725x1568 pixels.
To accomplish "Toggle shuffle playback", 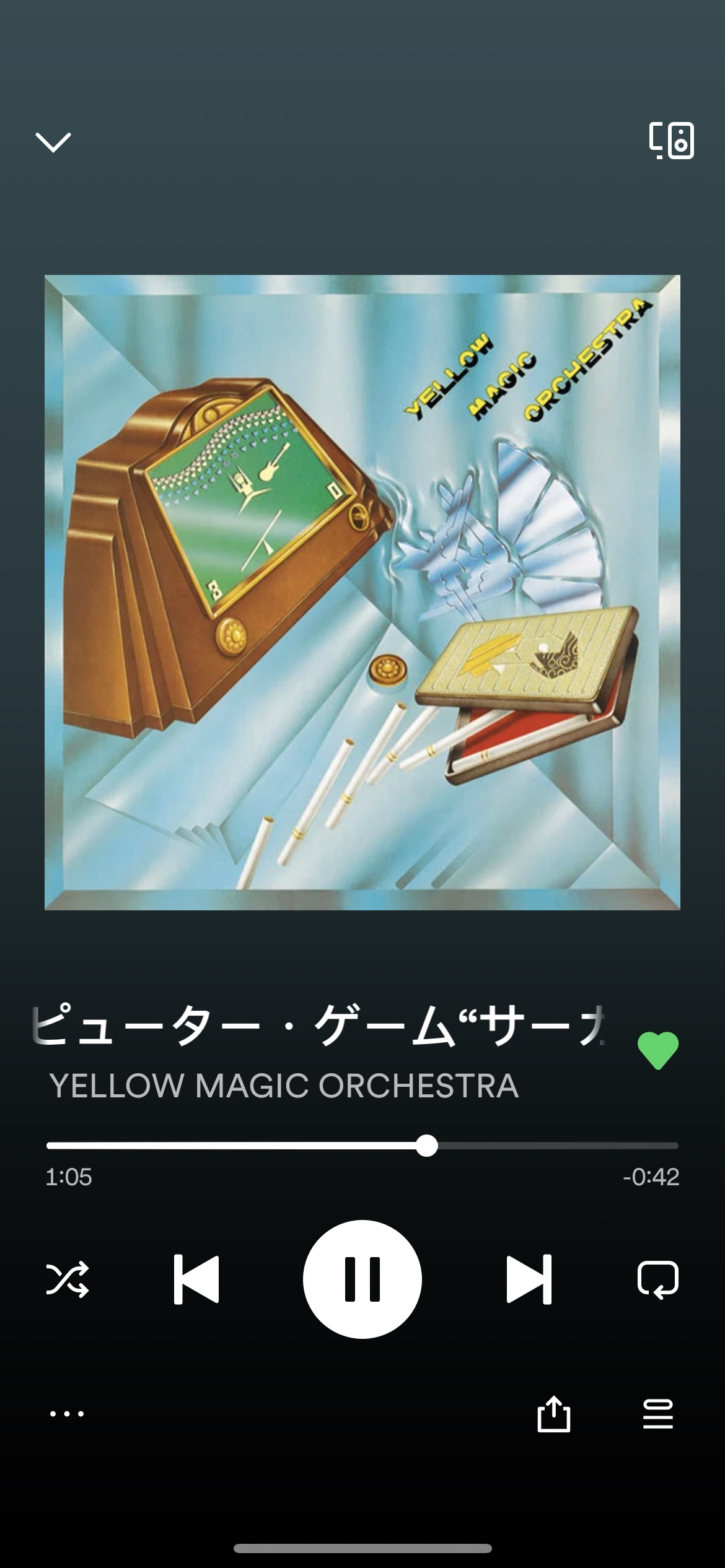I will (x=67, y=1279).
